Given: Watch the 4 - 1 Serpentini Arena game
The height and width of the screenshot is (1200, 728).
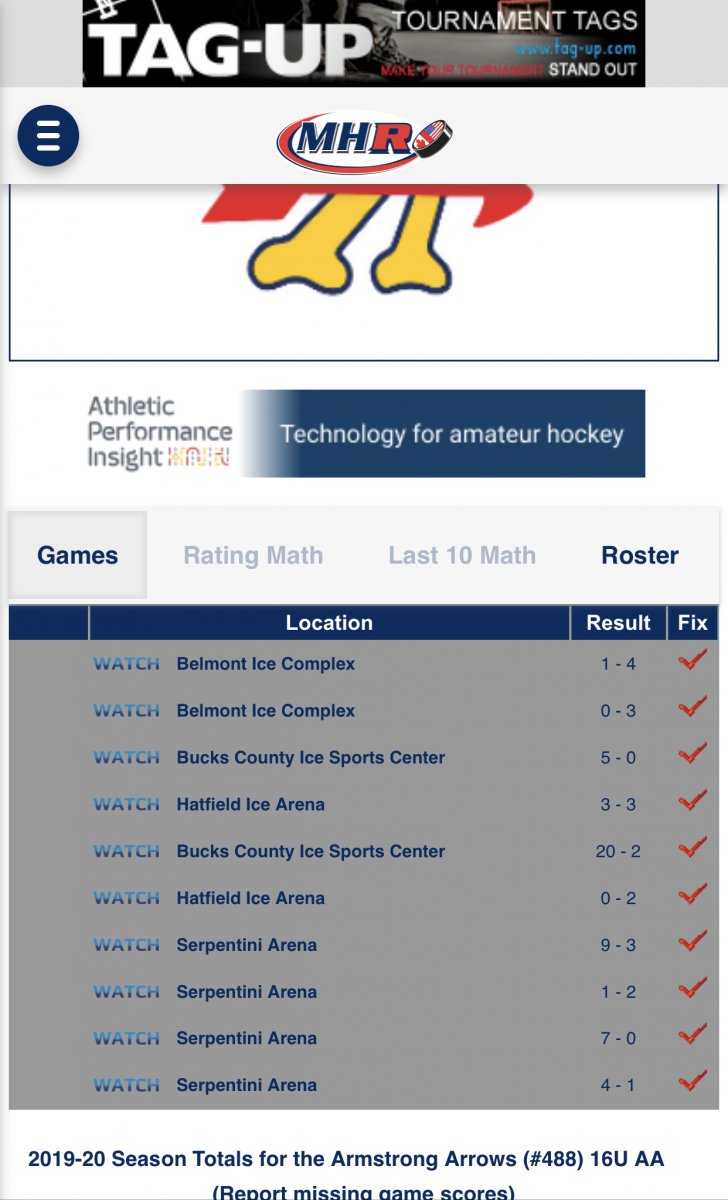Looking at the screenshot, I should coord(127,1085).
